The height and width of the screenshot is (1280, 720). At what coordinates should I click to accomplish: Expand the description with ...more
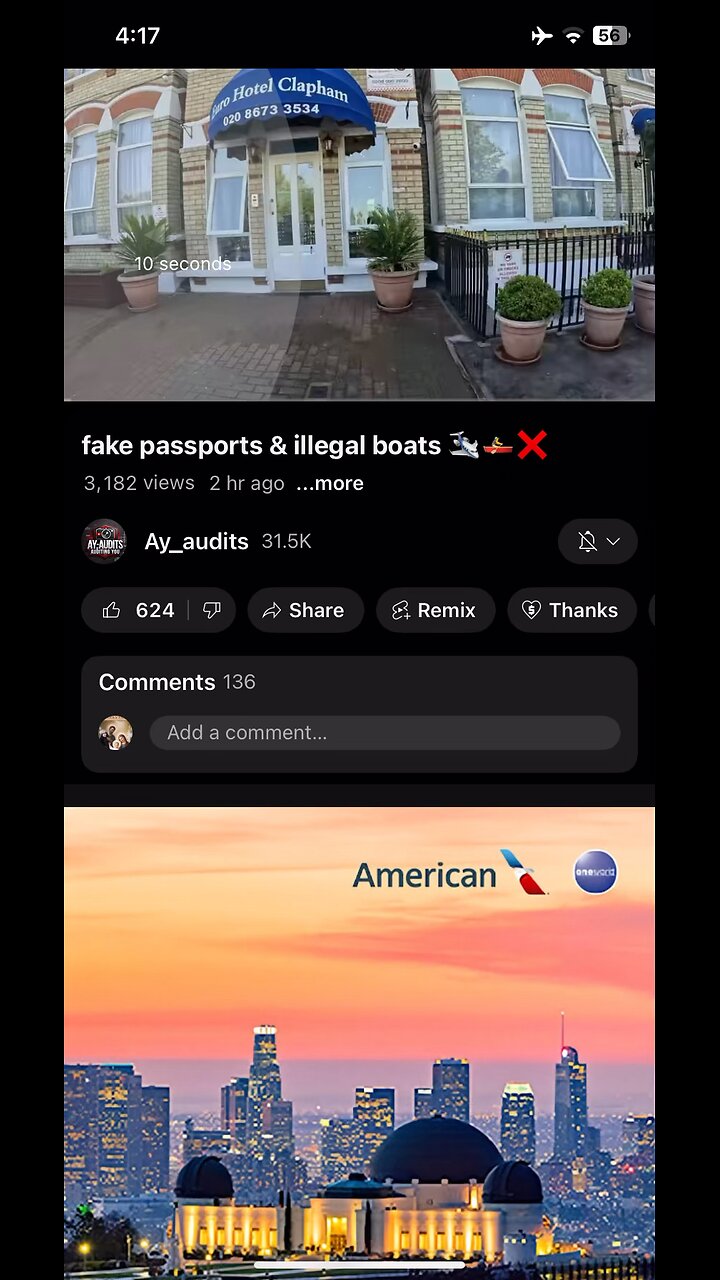point(330,483)
